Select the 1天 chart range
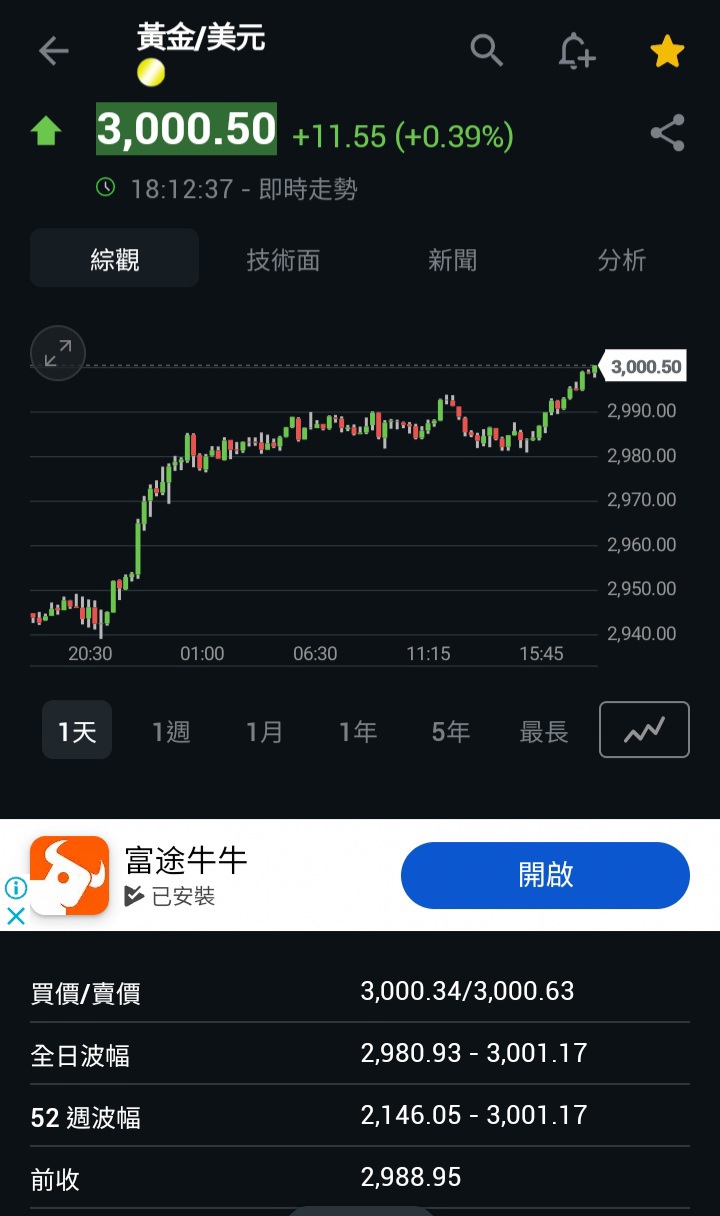This screenshot has height=1216, width=720. (77, 730)
